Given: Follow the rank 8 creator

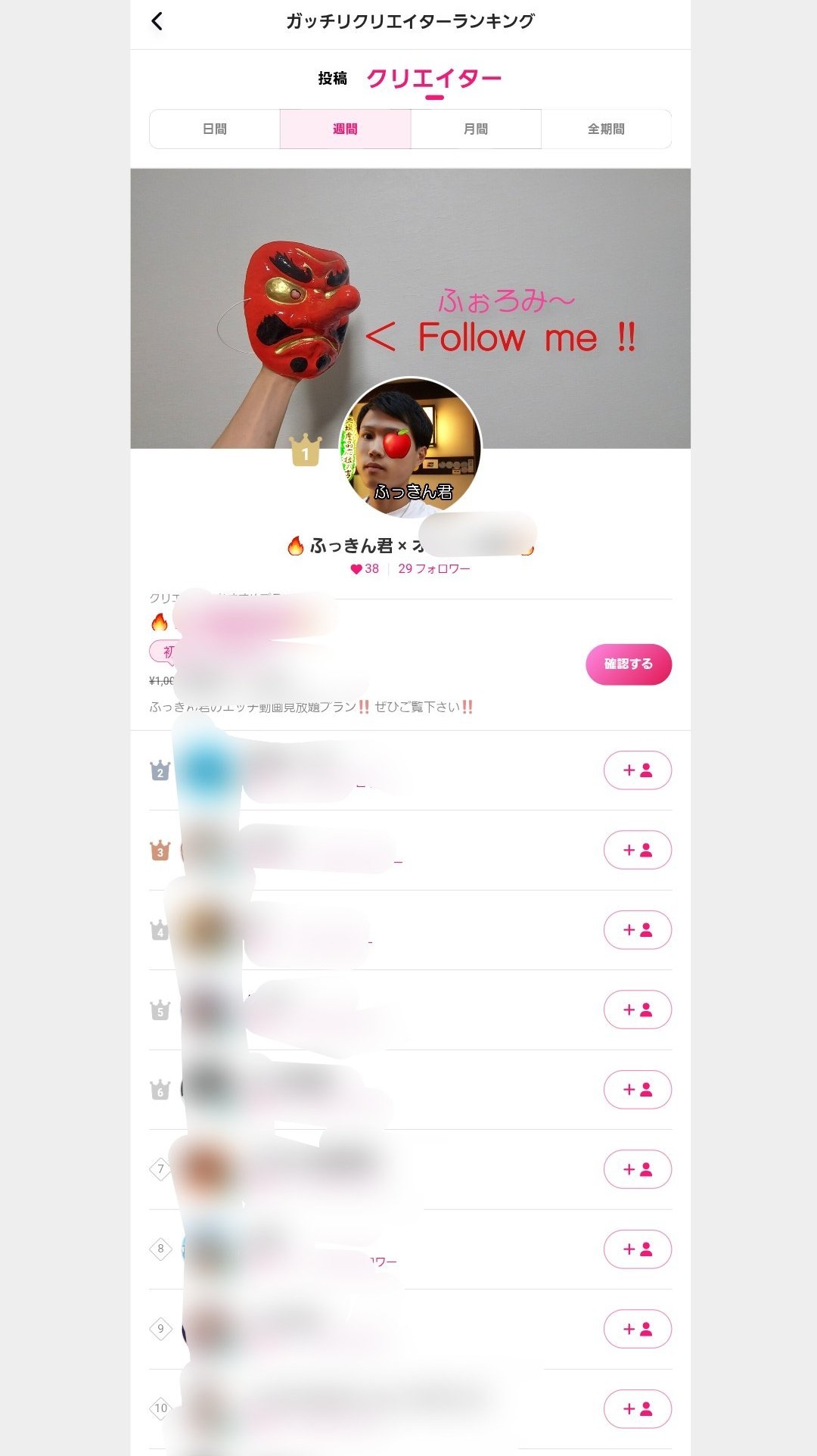Looking at the screenshot, I should click(x=637, y=1249).
